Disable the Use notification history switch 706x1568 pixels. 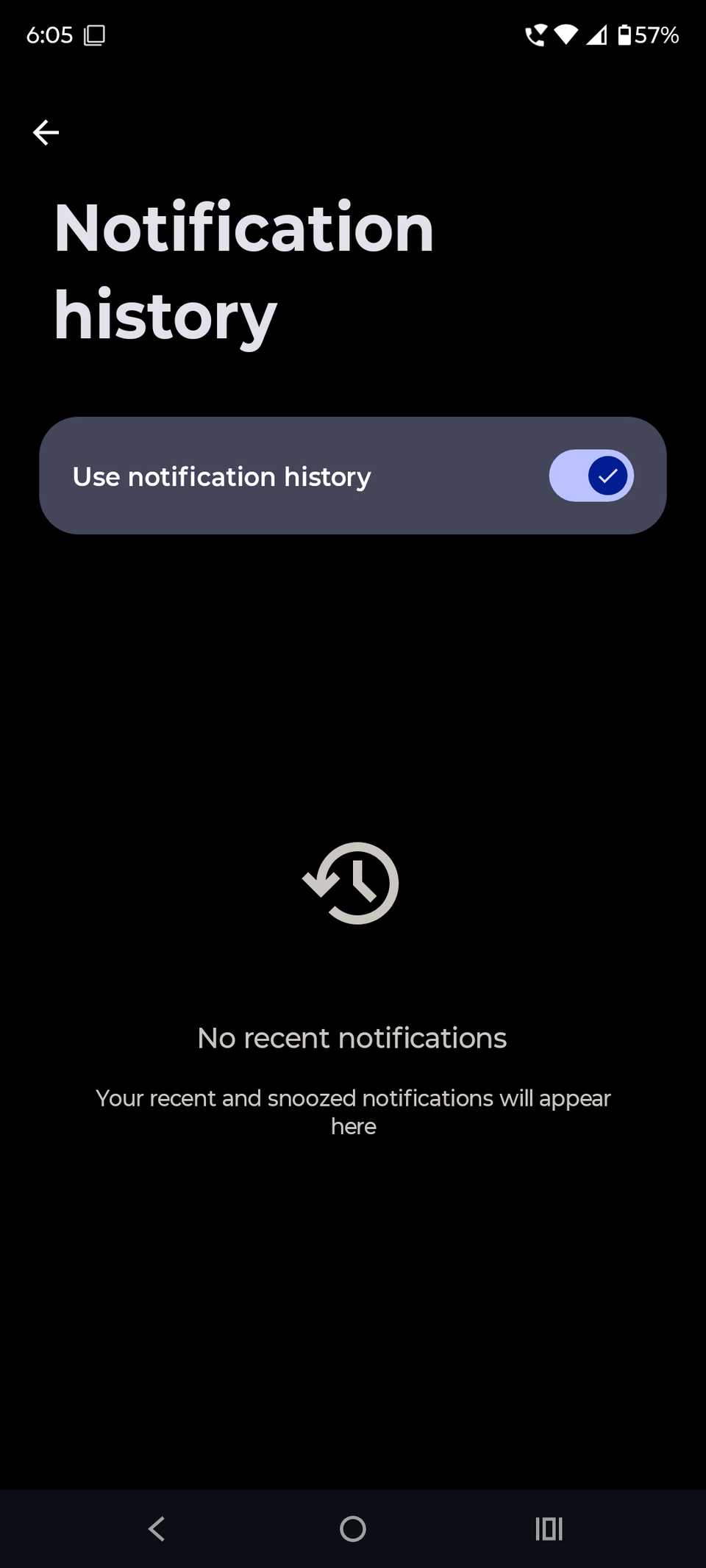pyautogui.click(x=591, y=476)
